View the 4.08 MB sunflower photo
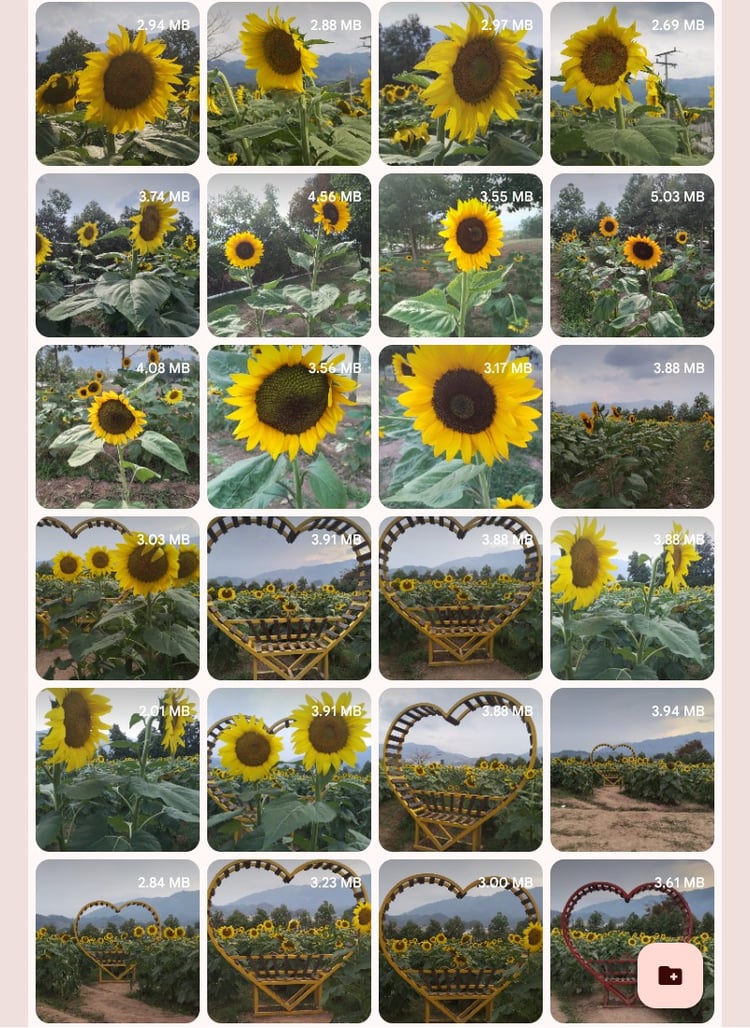The image size is (750, 1028). (117, 427)
